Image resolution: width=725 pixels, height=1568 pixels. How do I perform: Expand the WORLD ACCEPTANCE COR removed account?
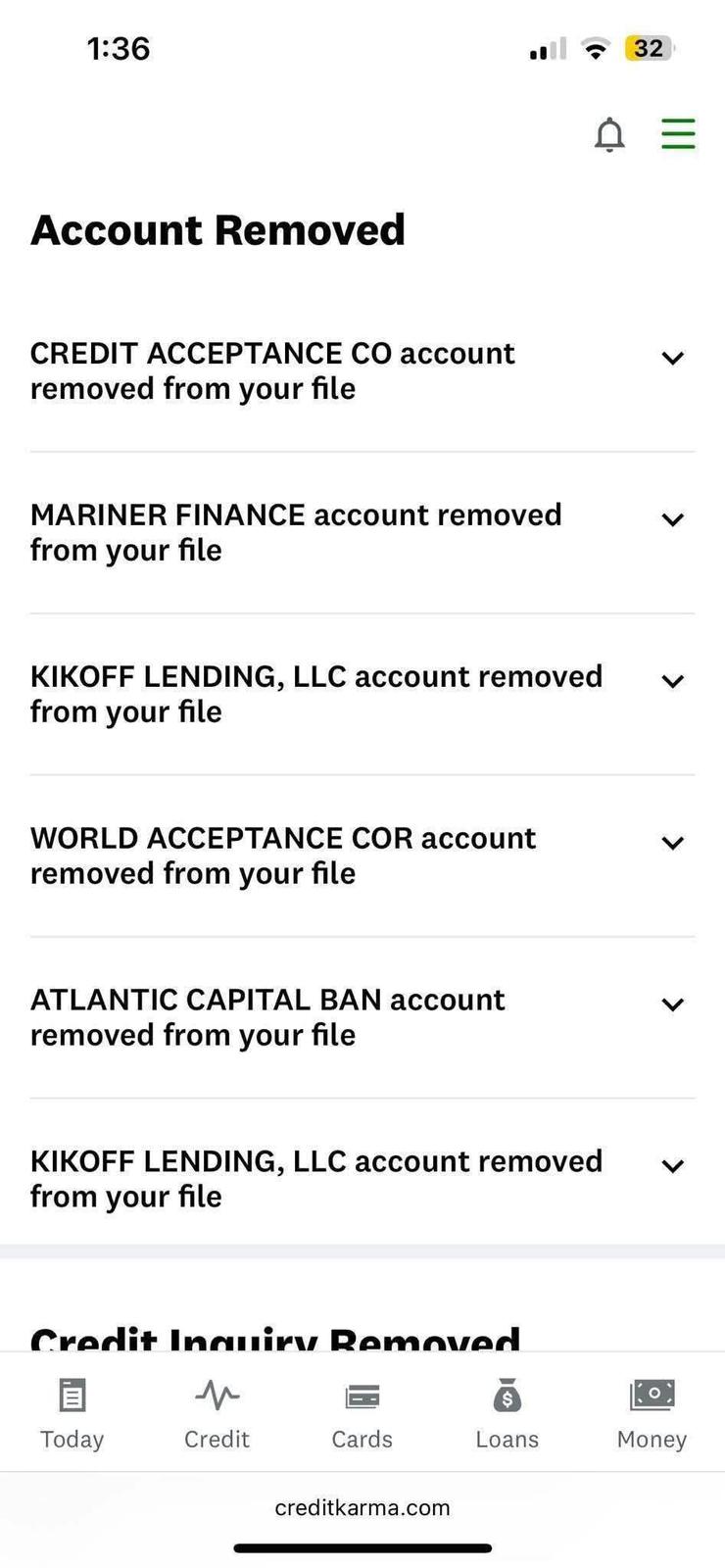click(x=672, y=844)
